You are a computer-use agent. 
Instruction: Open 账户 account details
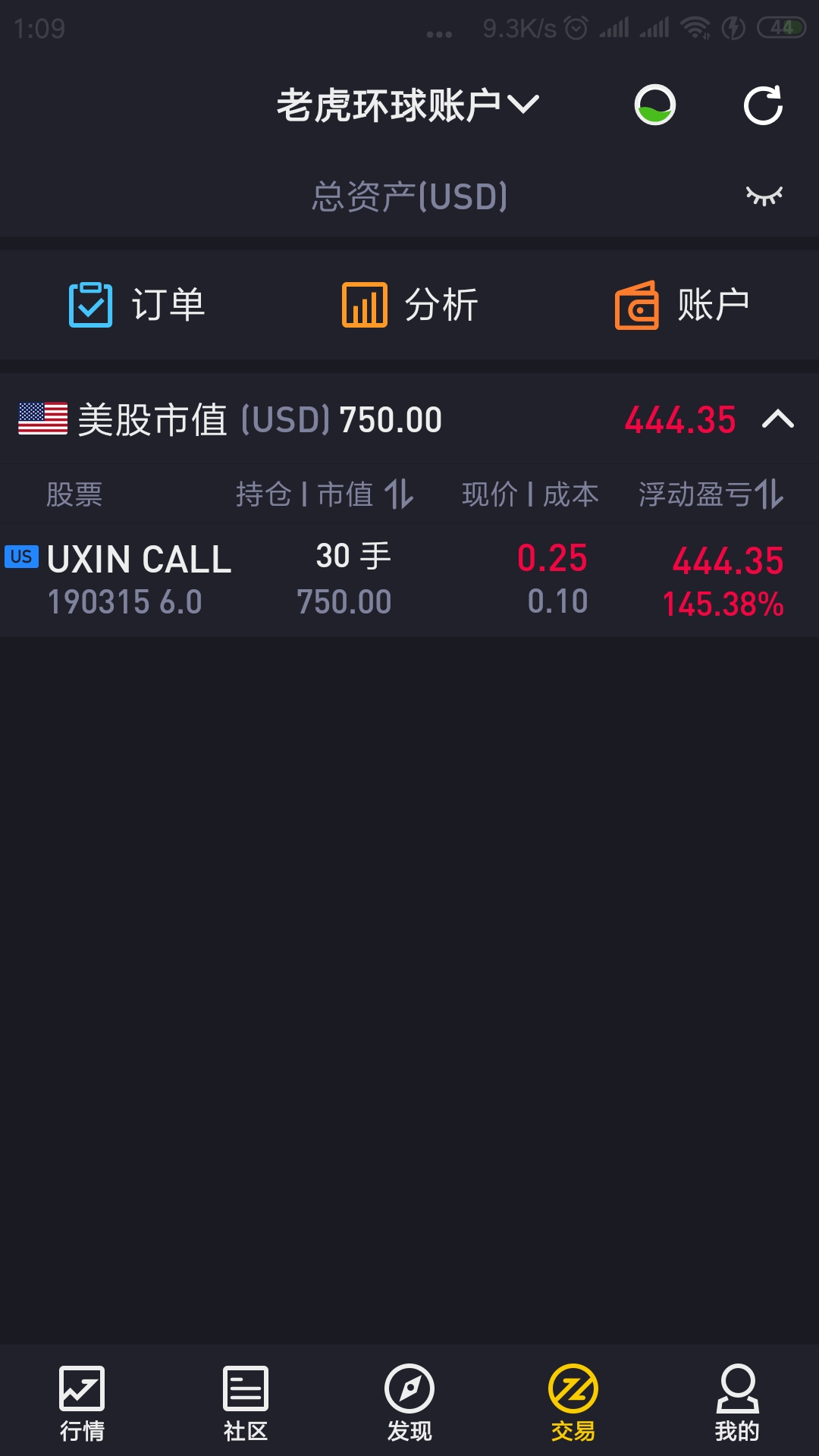[x=682, y=305]
